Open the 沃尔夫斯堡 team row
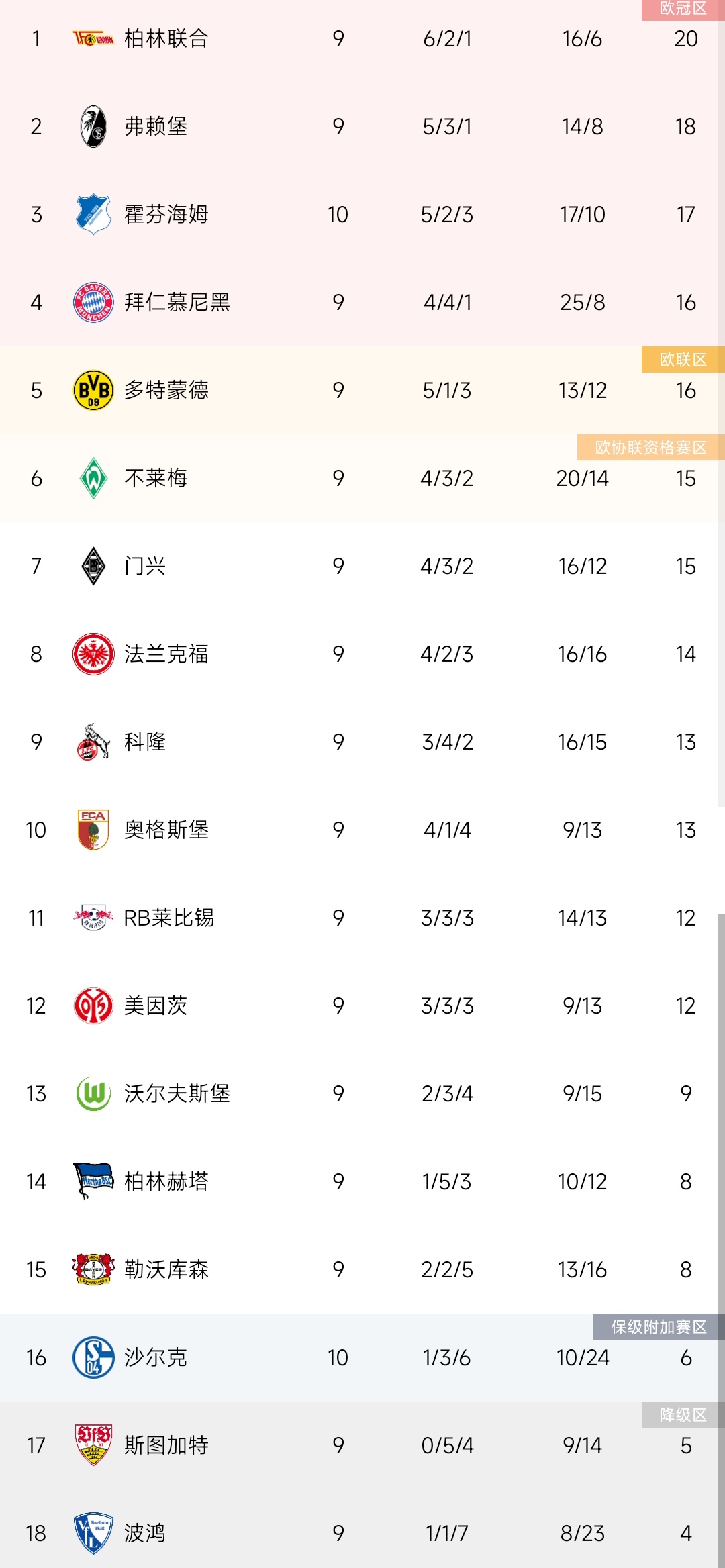This screenshot has width=725, height=1568. point(362,1093)
